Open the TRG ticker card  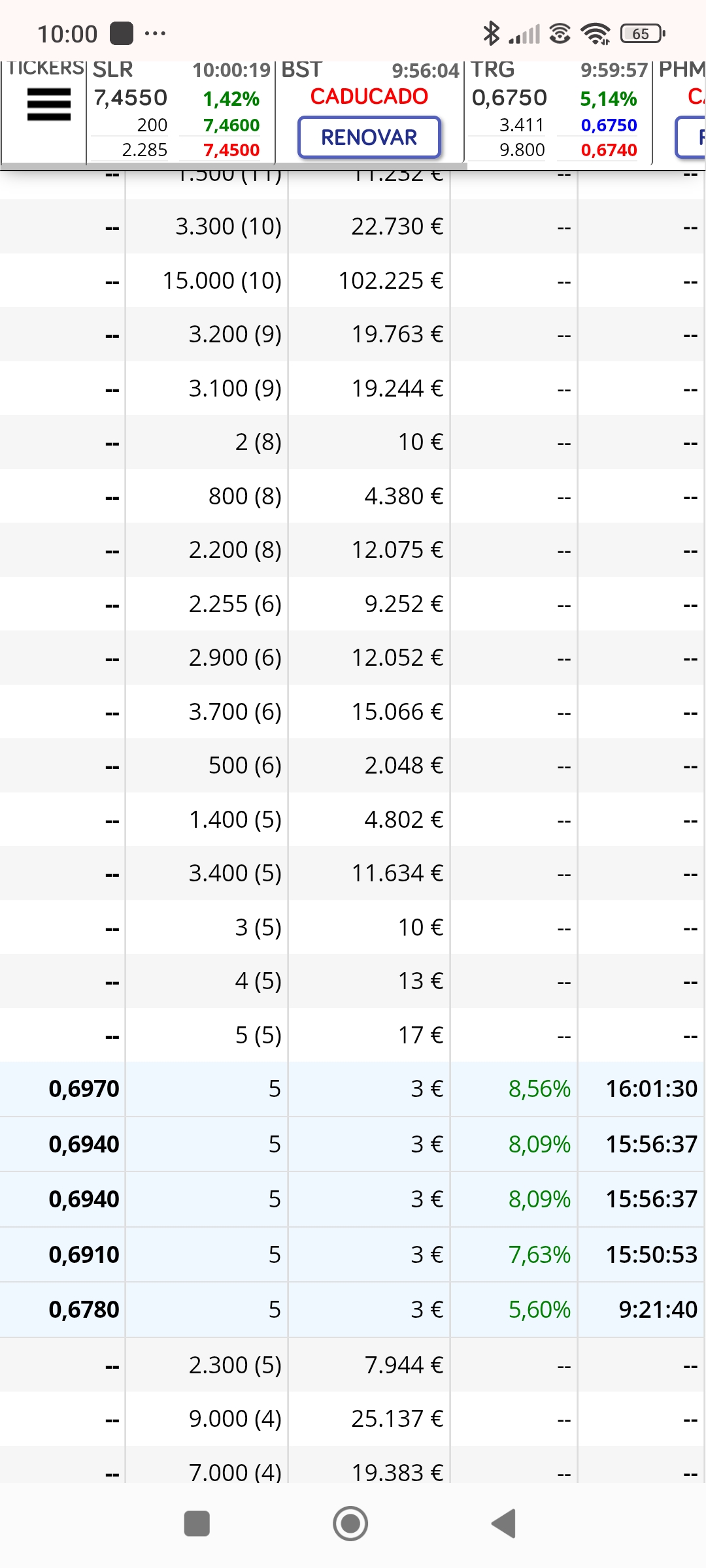click(x=558, y=111)
